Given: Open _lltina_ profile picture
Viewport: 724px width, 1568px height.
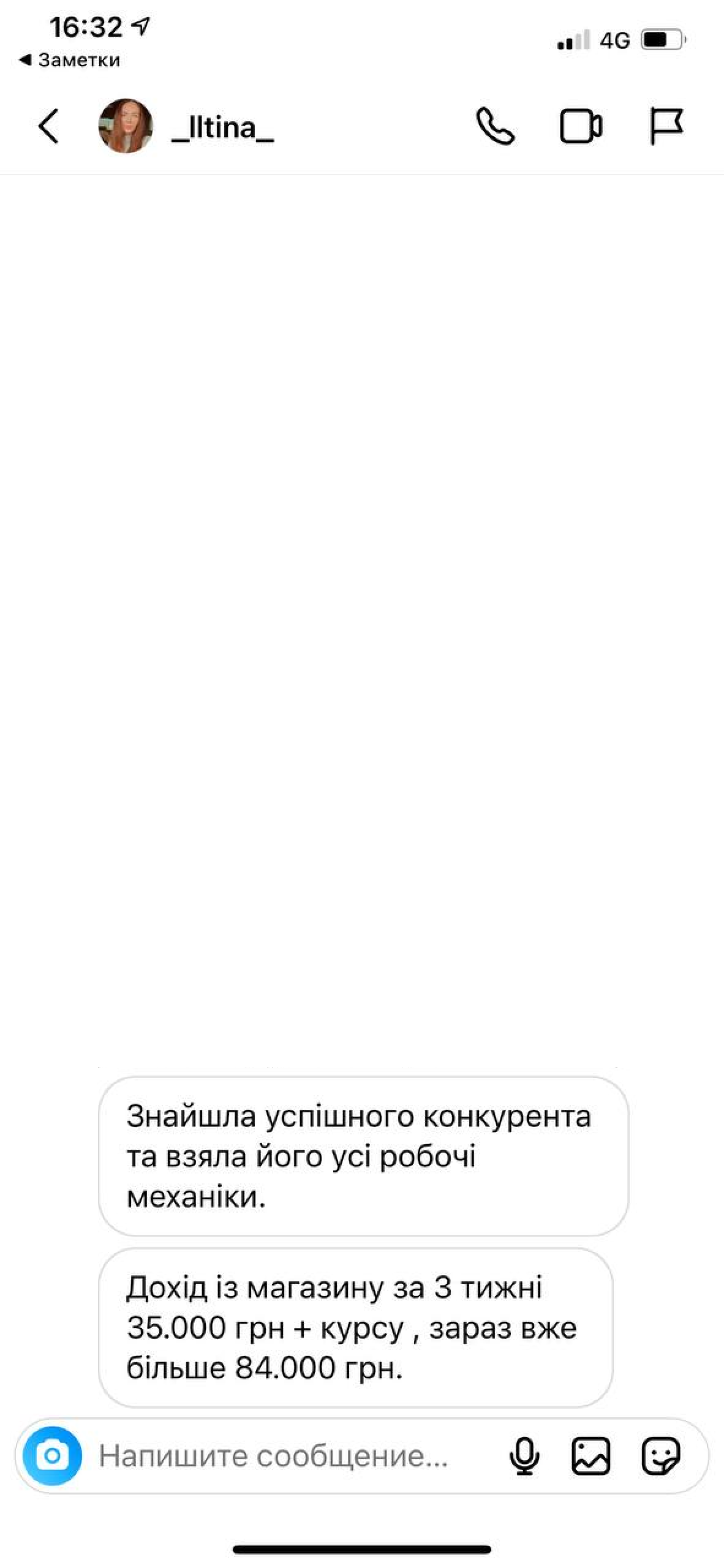Looking at the screenshot, I should 126,126.
